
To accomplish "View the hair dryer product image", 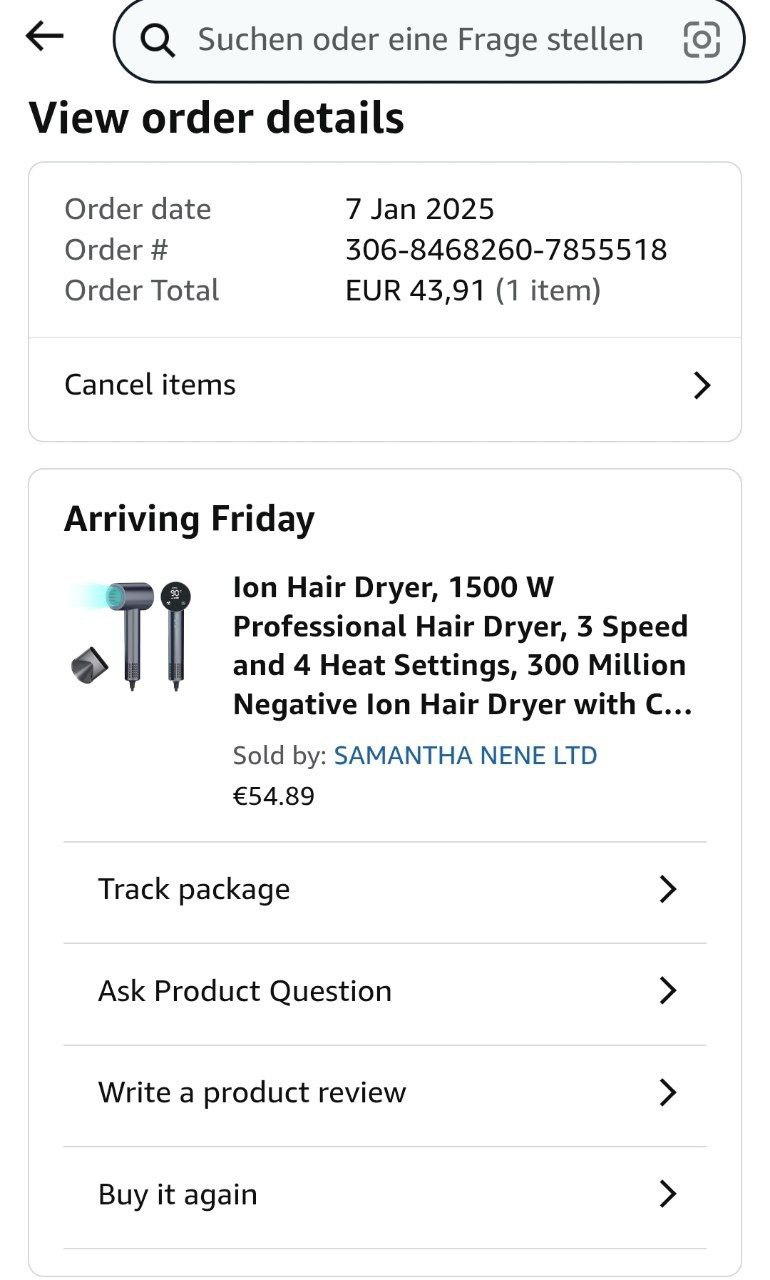I will pos(131,636).
